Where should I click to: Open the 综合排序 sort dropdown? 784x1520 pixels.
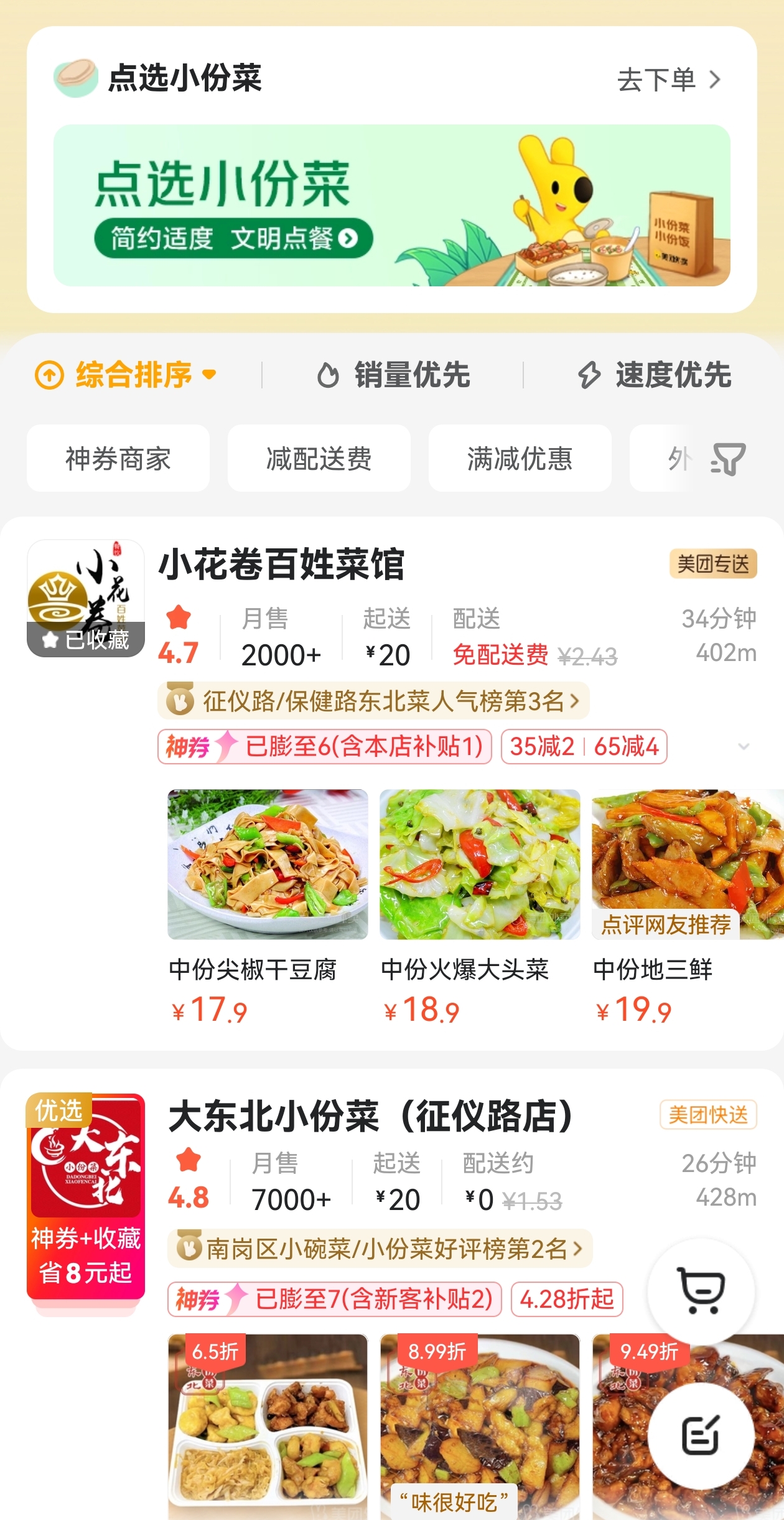click(126, 375)
